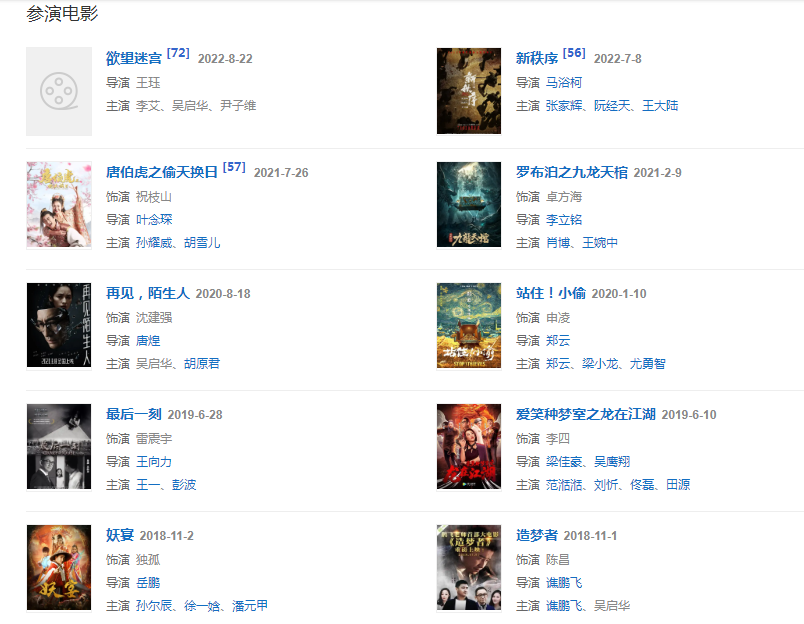Open director 岳鹏's page
The height and width of the screenshot is (624, 804).
147,582
